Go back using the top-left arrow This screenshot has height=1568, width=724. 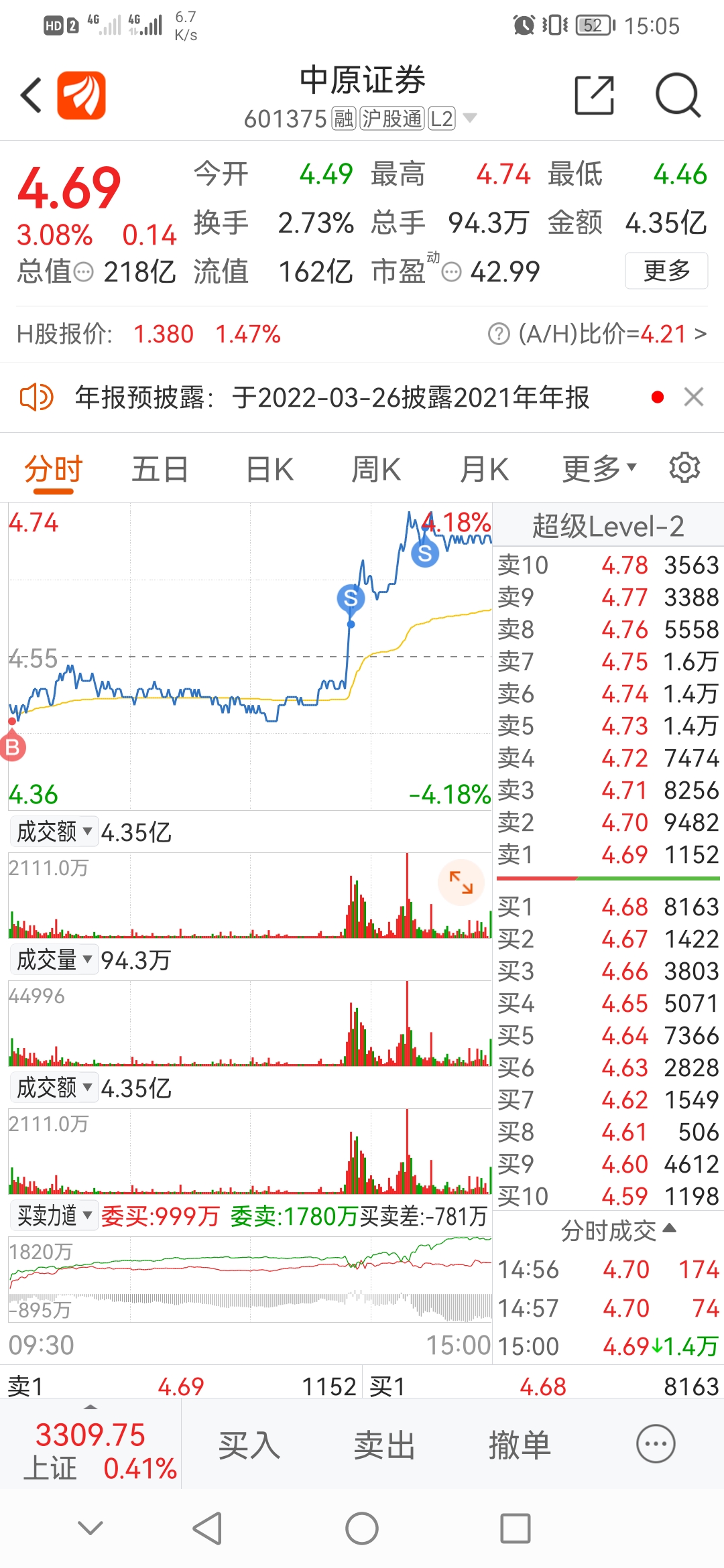point(32,94)
